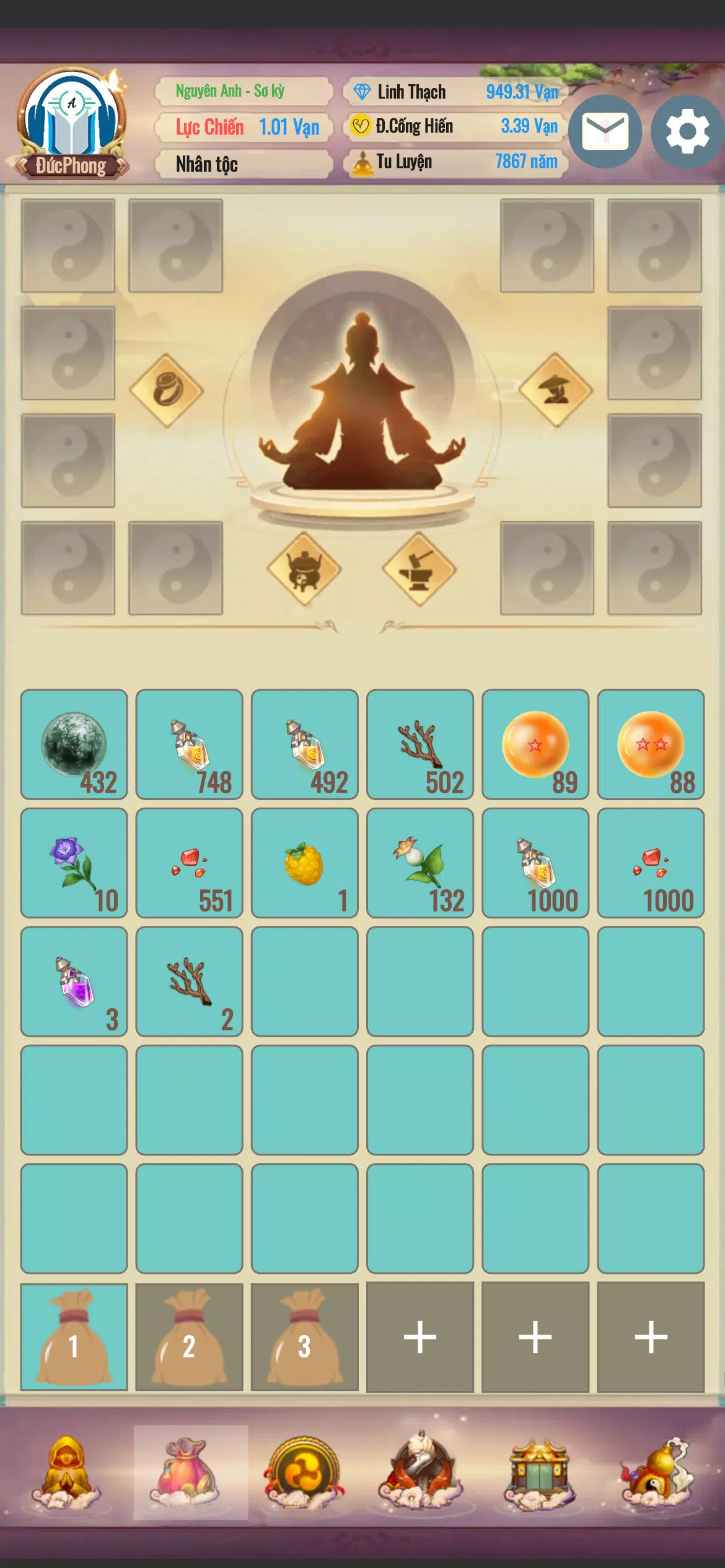Open the mail inbox icon
Image resolution: width=725 pixels, height=1568 pixels.
[x=604, y=131]
